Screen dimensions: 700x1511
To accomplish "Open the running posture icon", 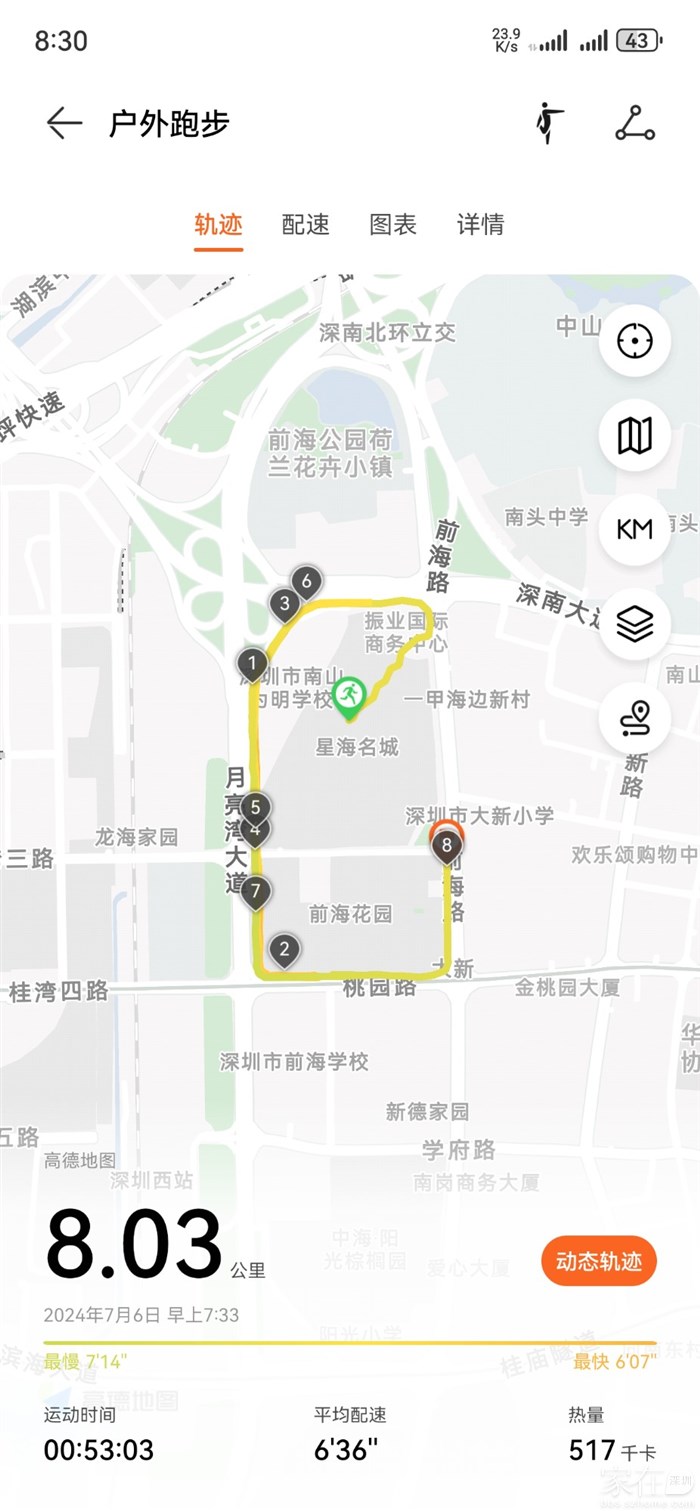I will pyautogui.click(x=548, y=124).
